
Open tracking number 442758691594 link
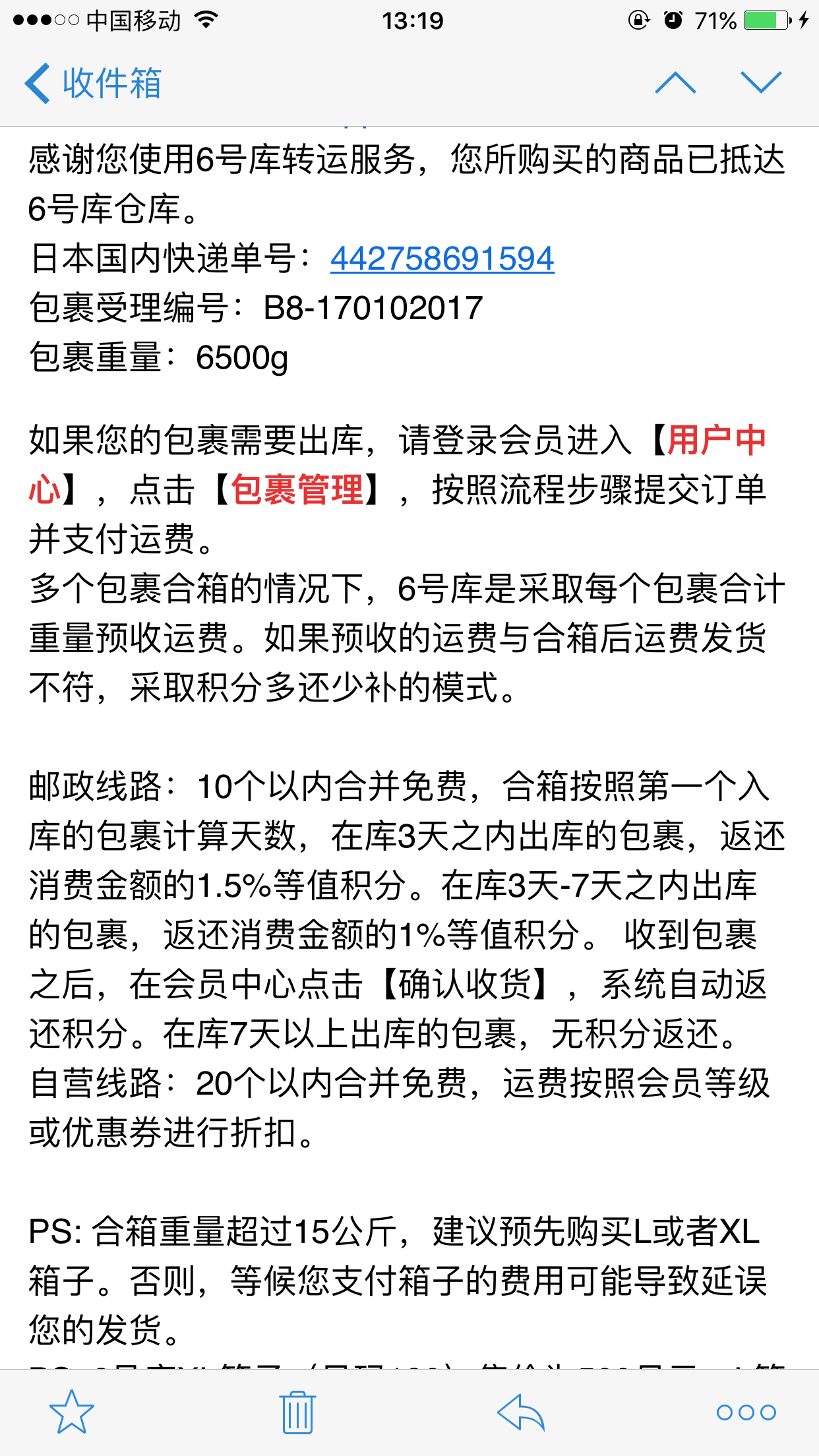[x=442, y=258]
